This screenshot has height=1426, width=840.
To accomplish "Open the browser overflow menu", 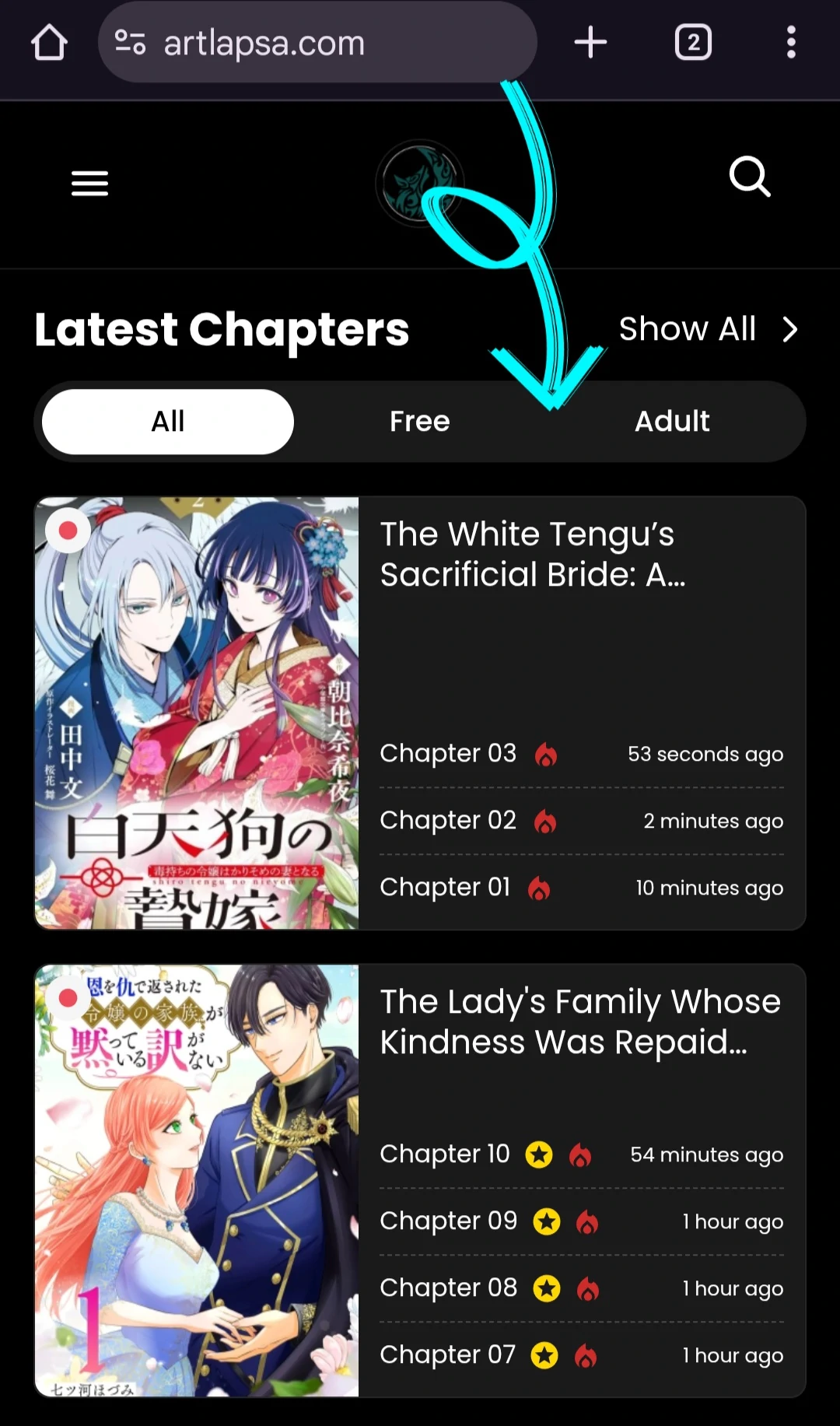I will click(x=791, y=43).
